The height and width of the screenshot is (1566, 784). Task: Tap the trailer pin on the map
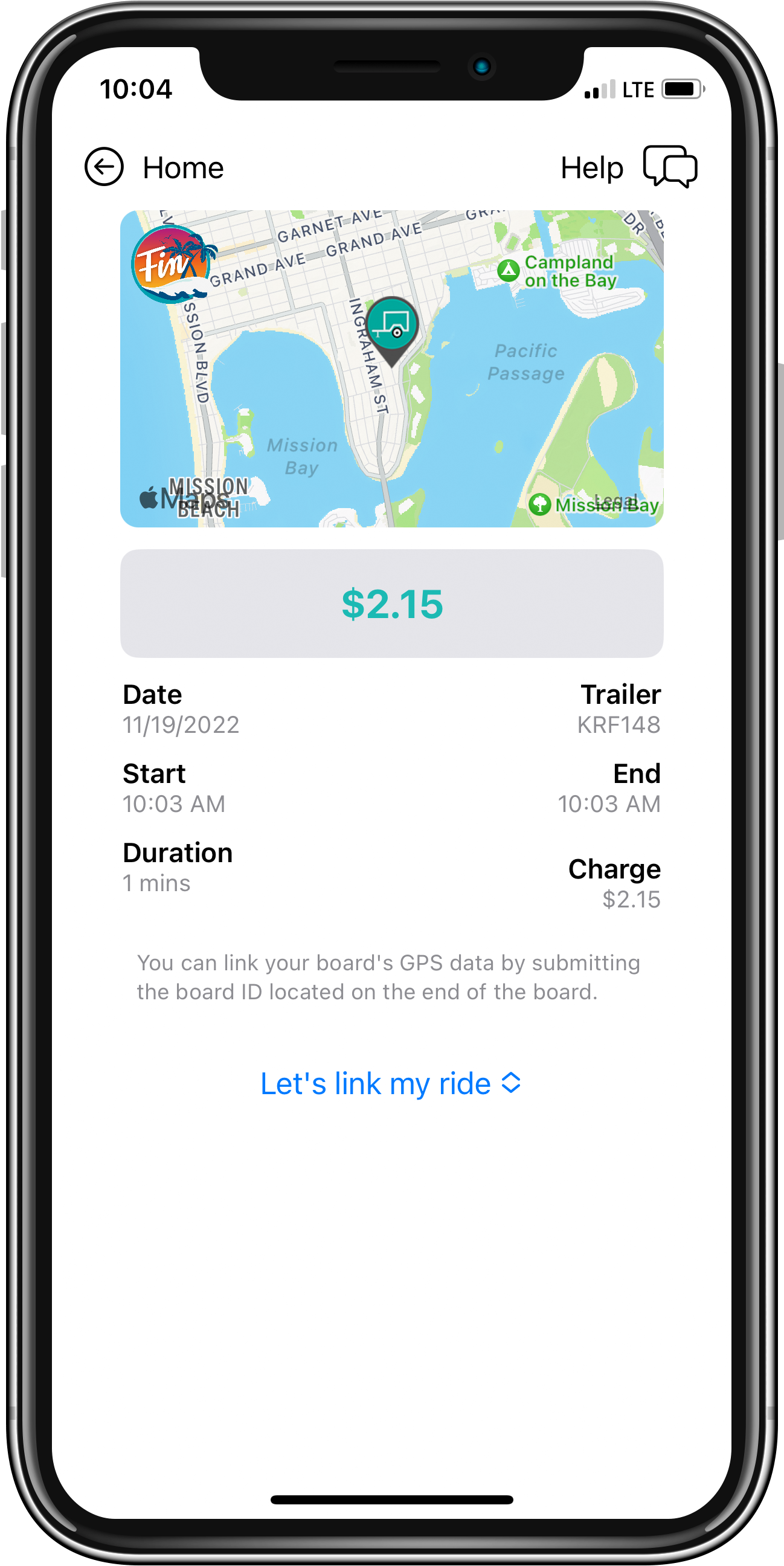(392, 325)
